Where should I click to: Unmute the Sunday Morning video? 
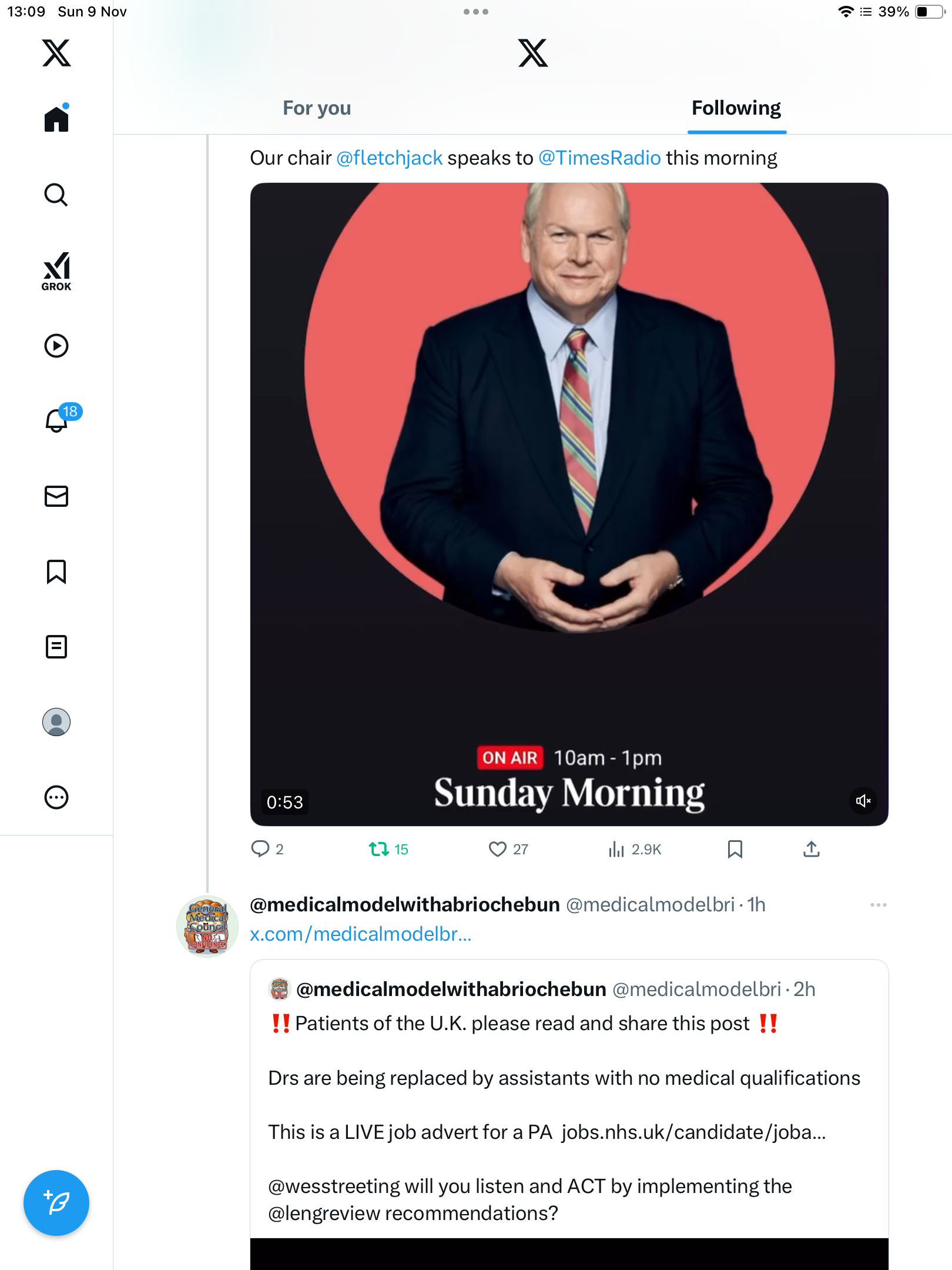point(863,801)
